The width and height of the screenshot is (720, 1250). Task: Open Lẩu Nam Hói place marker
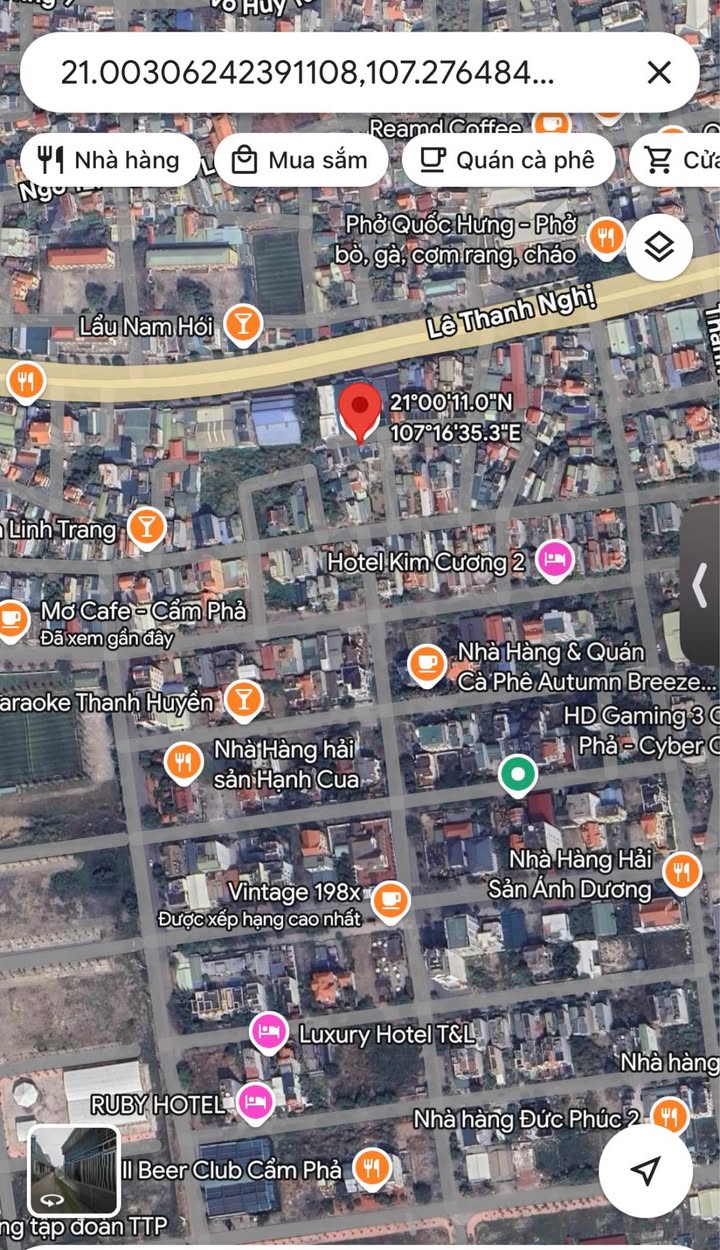coord(242,324)
